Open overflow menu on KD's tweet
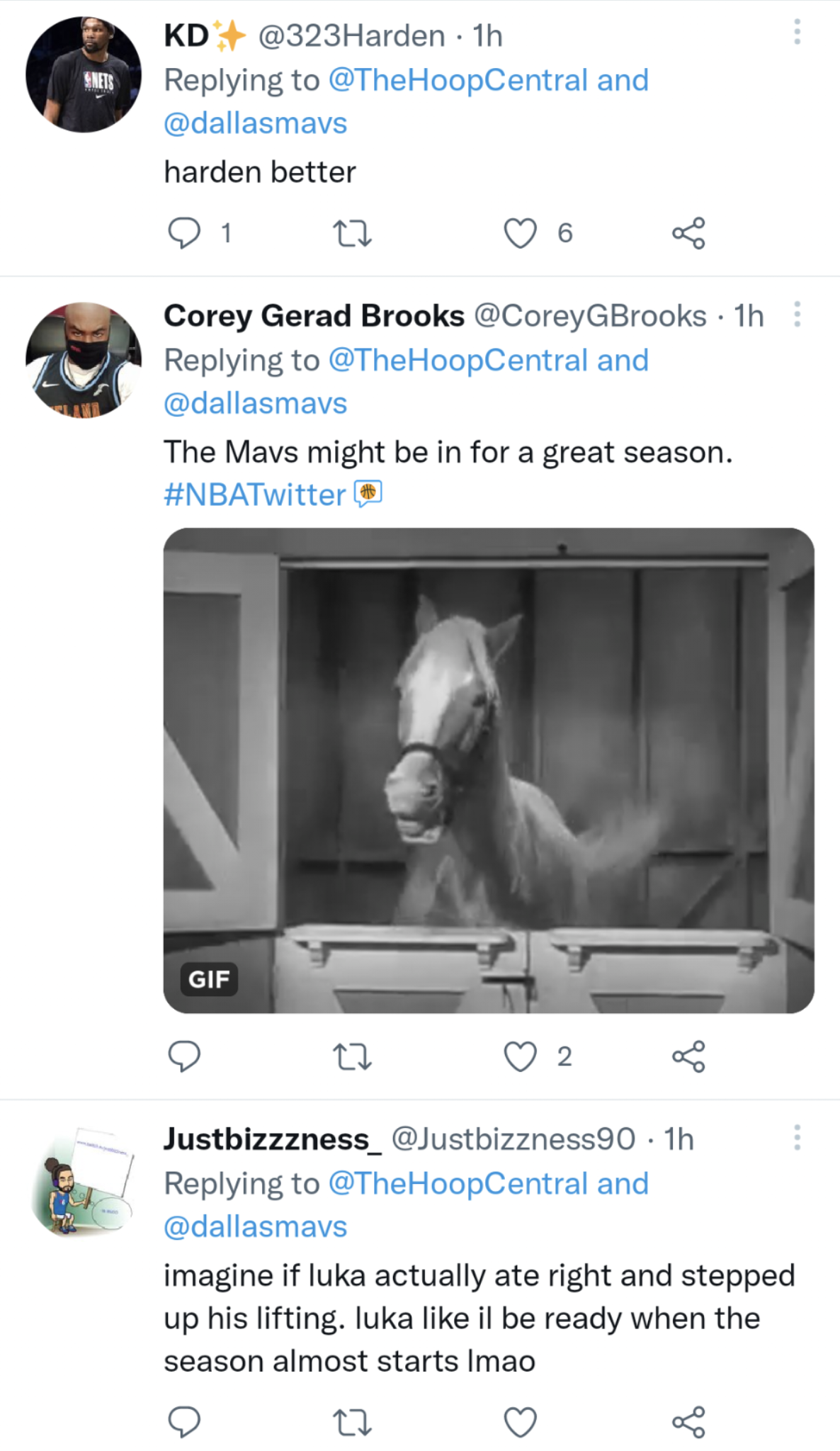 point(797,33)
